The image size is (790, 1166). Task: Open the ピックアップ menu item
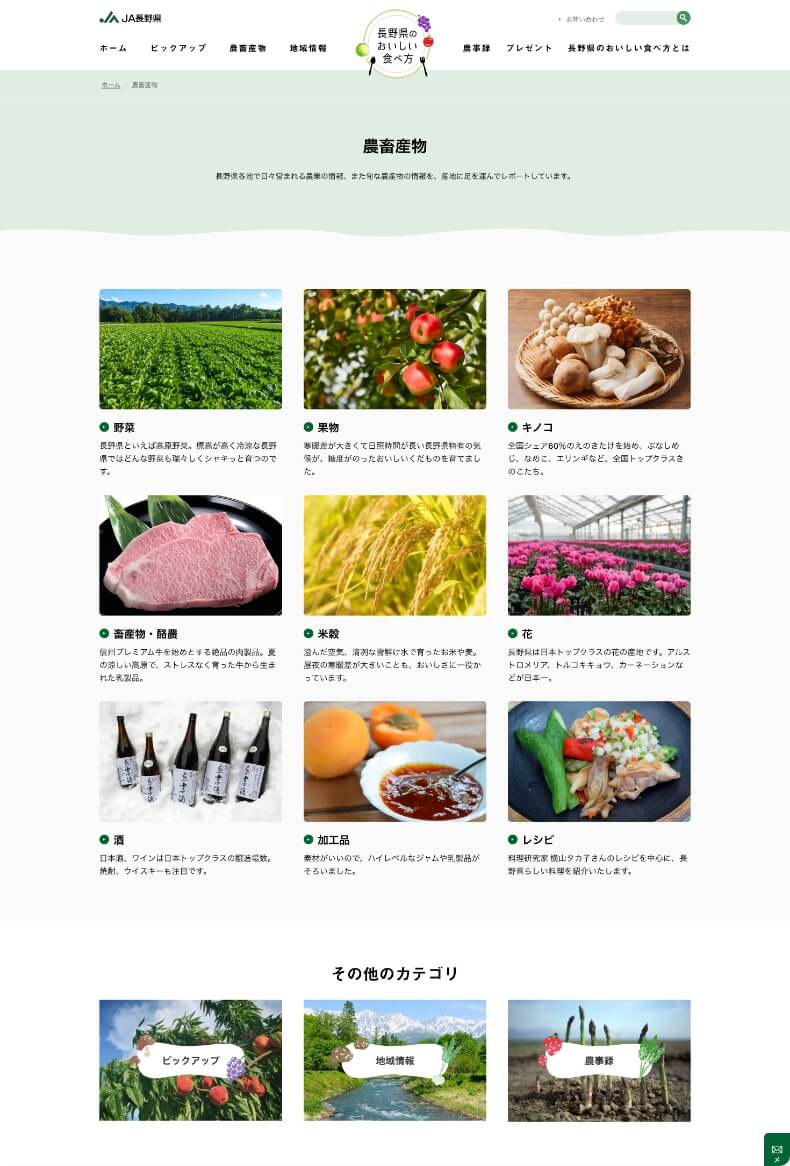tap(178, 48)
